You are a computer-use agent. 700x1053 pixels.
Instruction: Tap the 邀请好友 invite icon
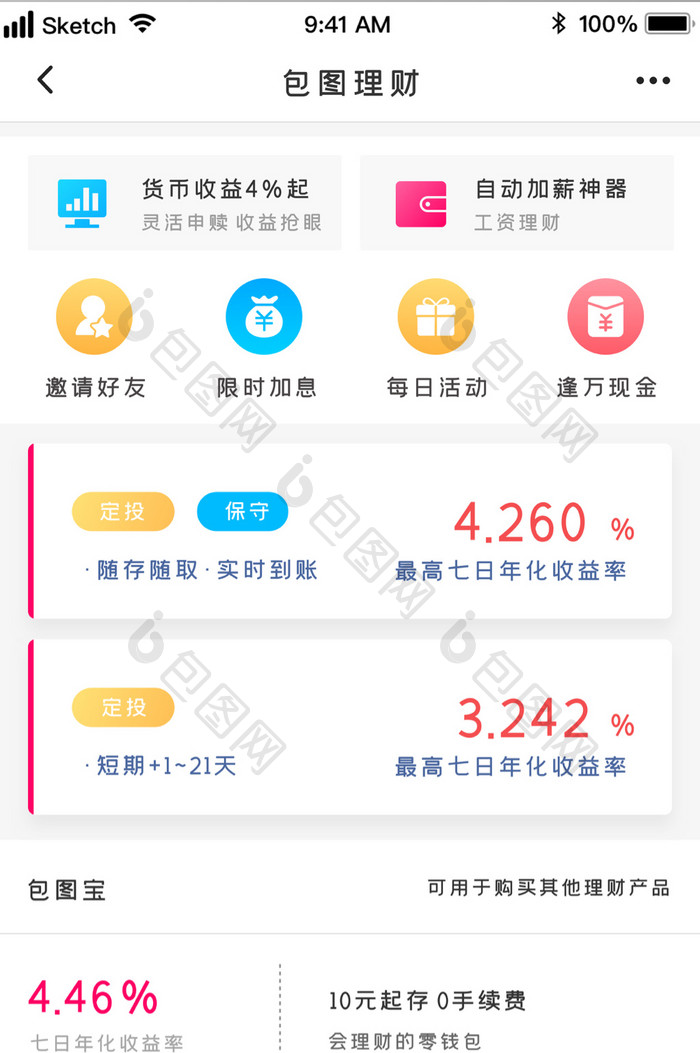(x=94, y=318)
